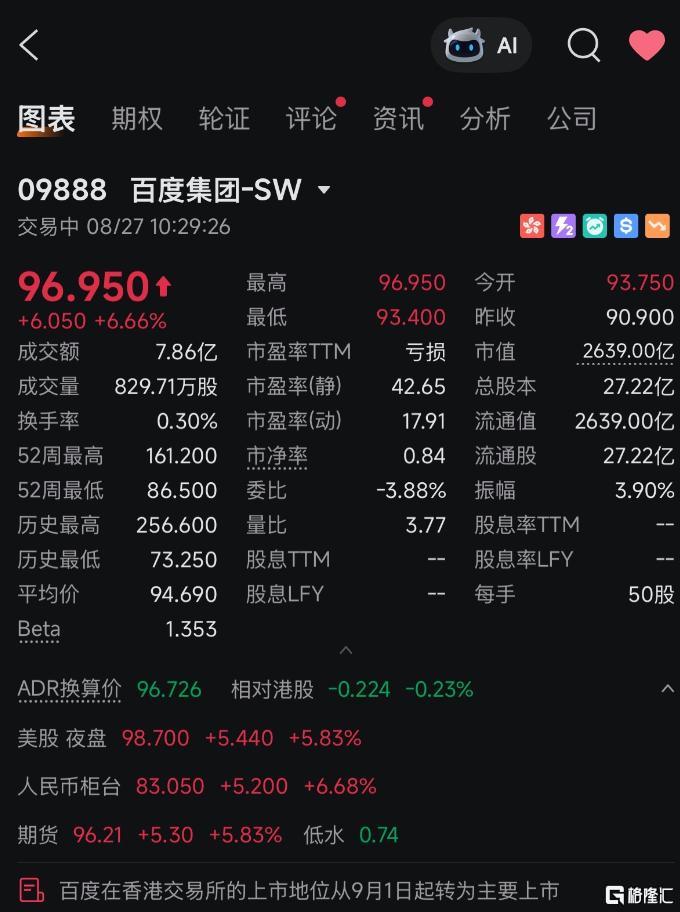Tap the 市净率 underlined label

coord(277,456)
